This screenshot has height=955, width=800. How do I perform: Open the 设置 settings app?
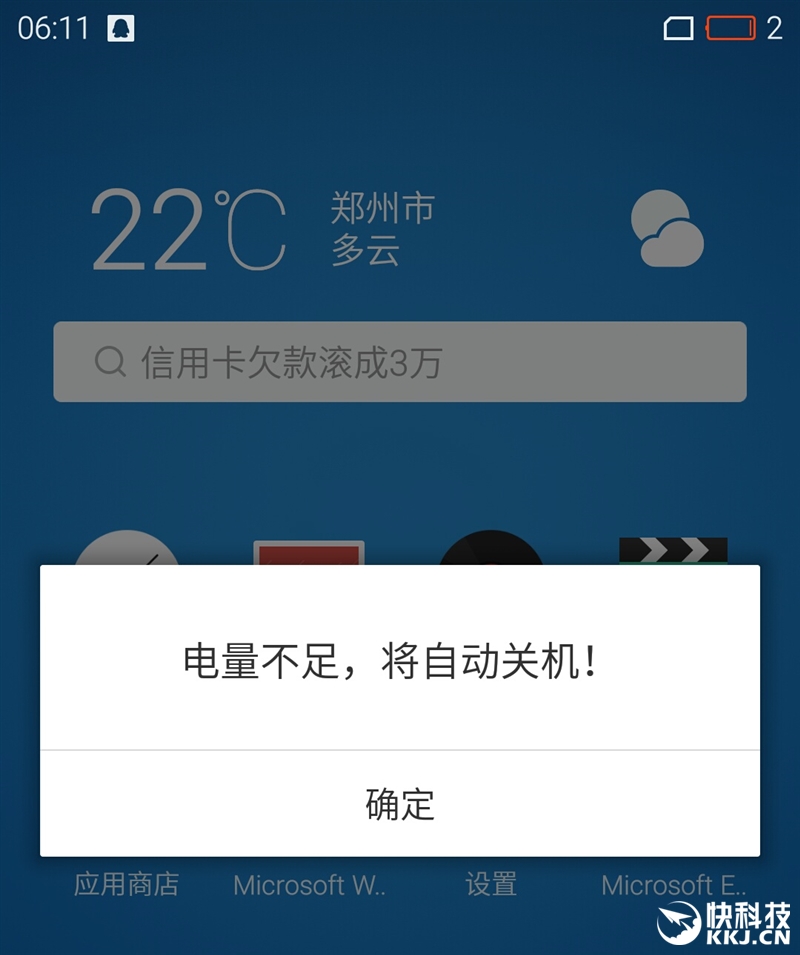click(x=490, y=884)
